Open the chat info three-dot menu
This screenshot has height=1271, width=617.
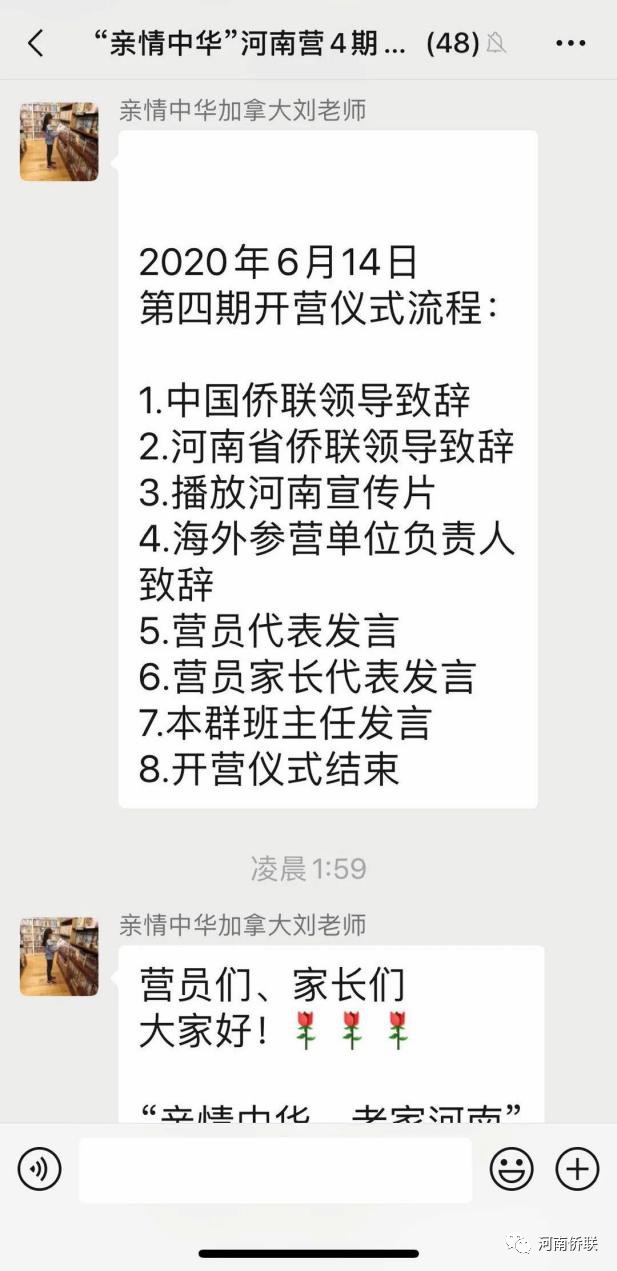pyautogui.click(x=570, y=43)
